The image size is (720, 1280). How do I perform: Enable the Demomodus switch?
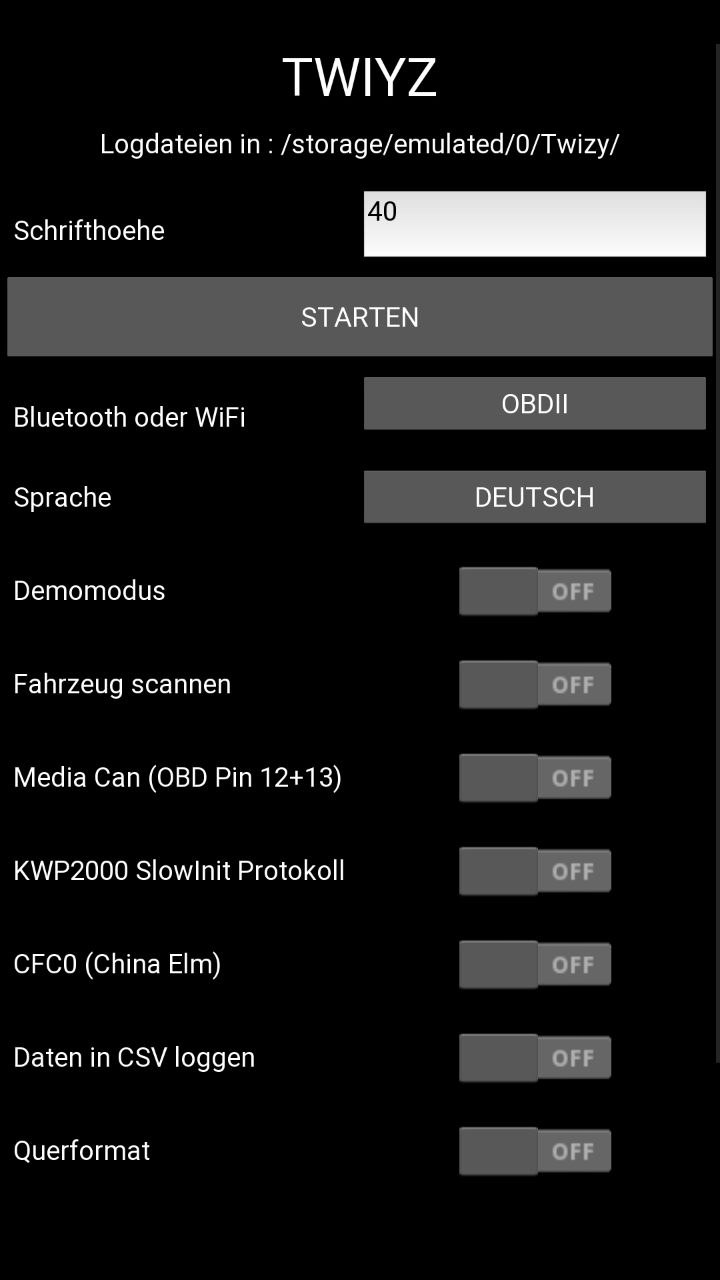pyautogui.click(x=534, y=591)
